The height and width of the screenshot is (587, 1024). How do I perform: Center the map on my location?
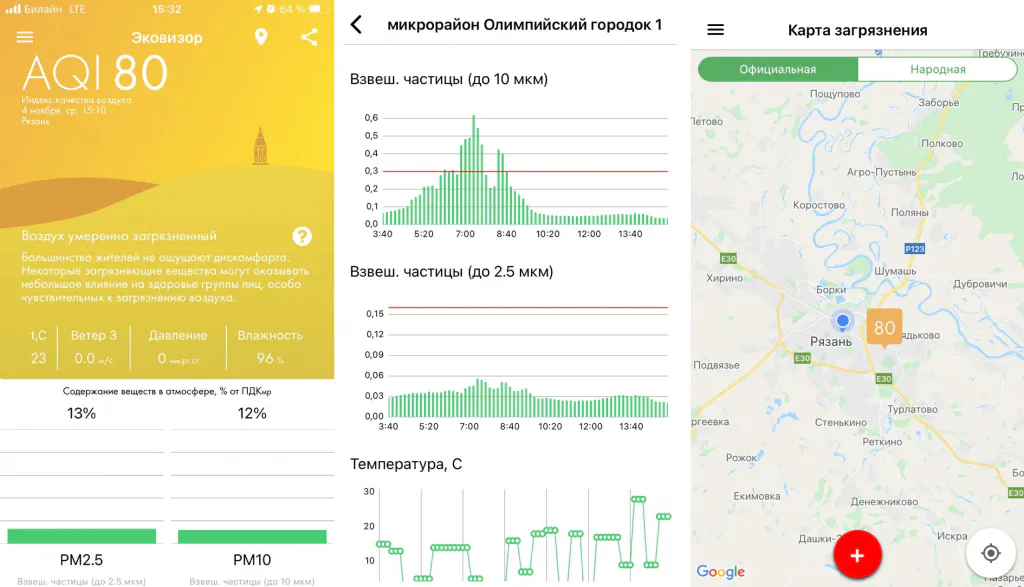pos(991,553)
